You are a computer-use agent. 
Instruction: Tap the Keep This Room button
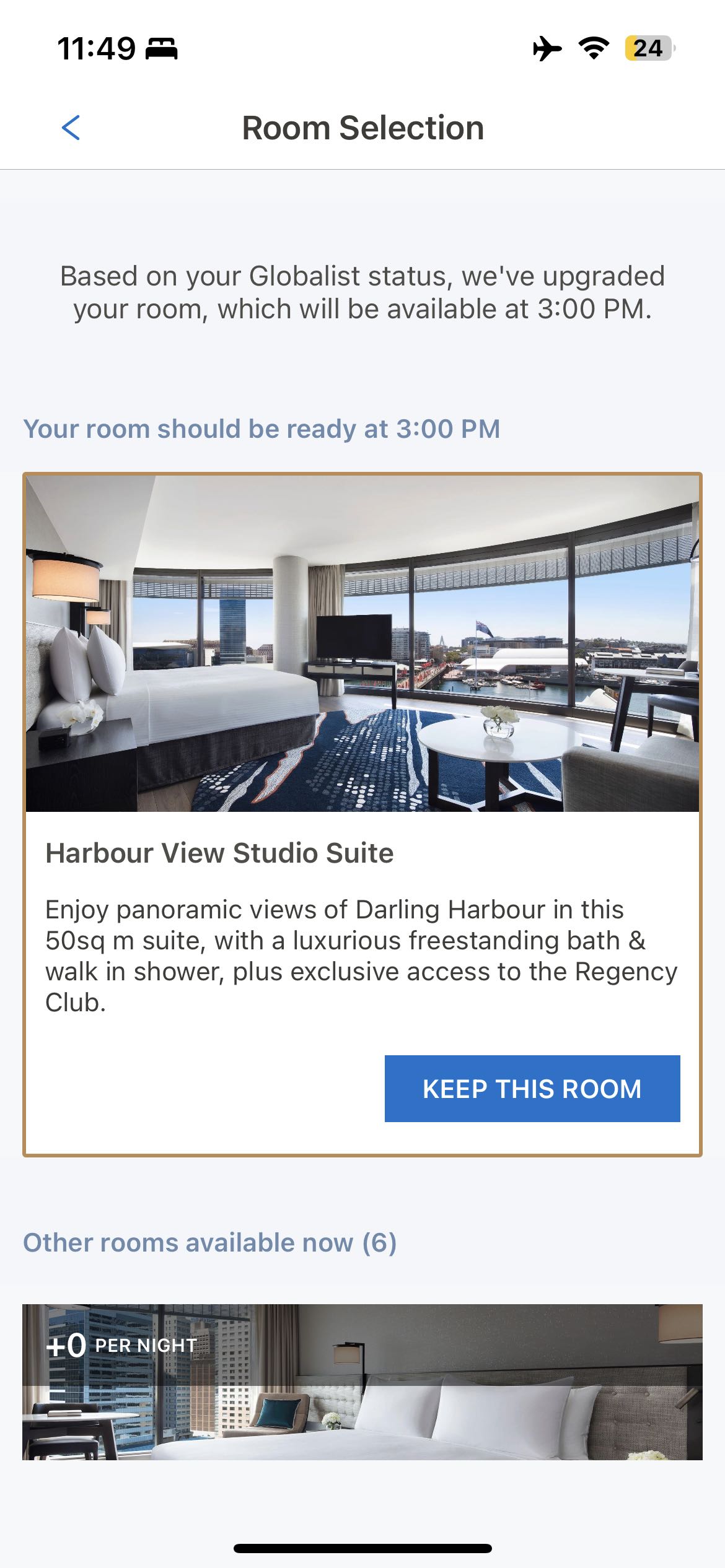click(532, 1088)
